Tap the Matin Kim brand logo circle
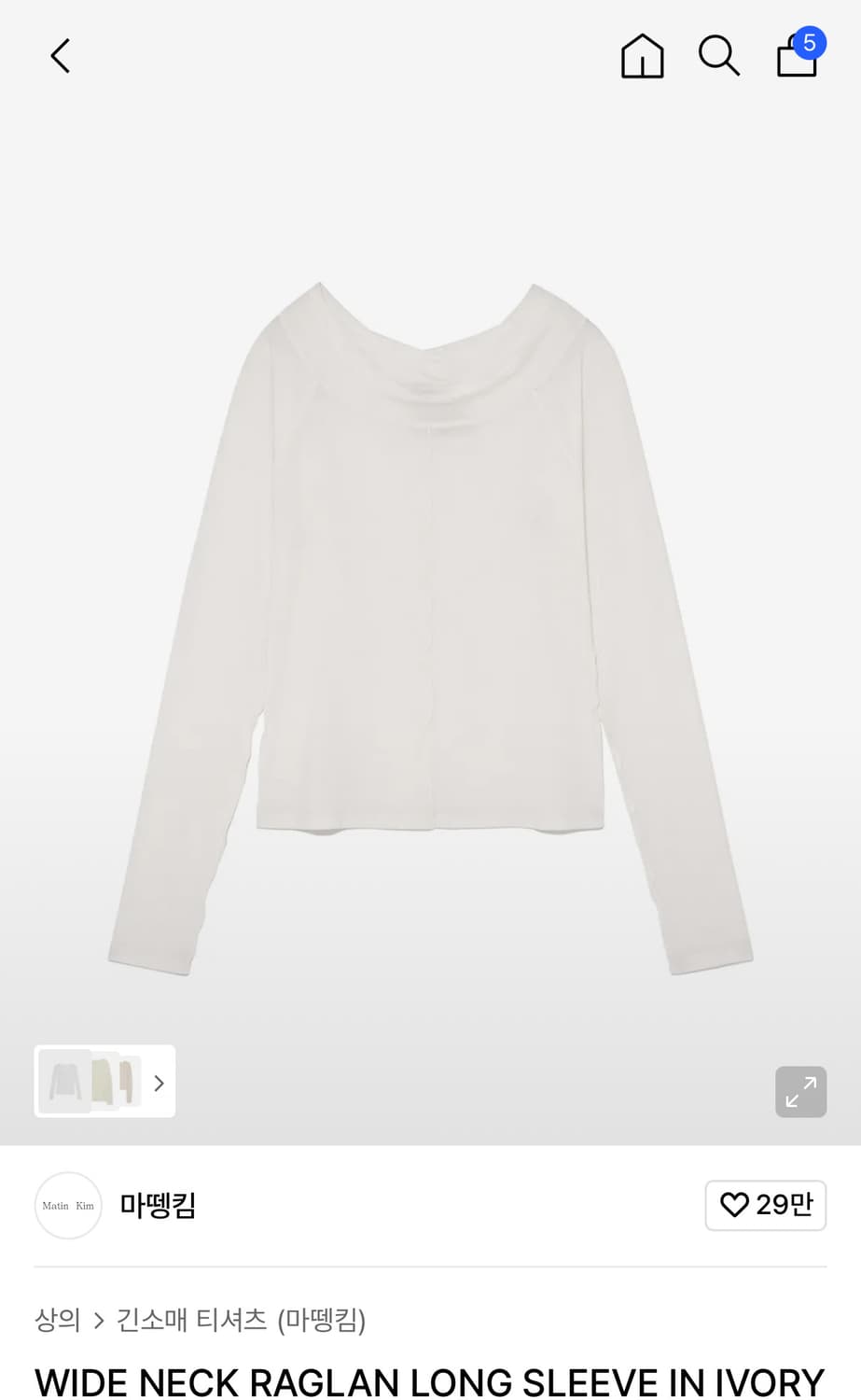 (67, 1205)
